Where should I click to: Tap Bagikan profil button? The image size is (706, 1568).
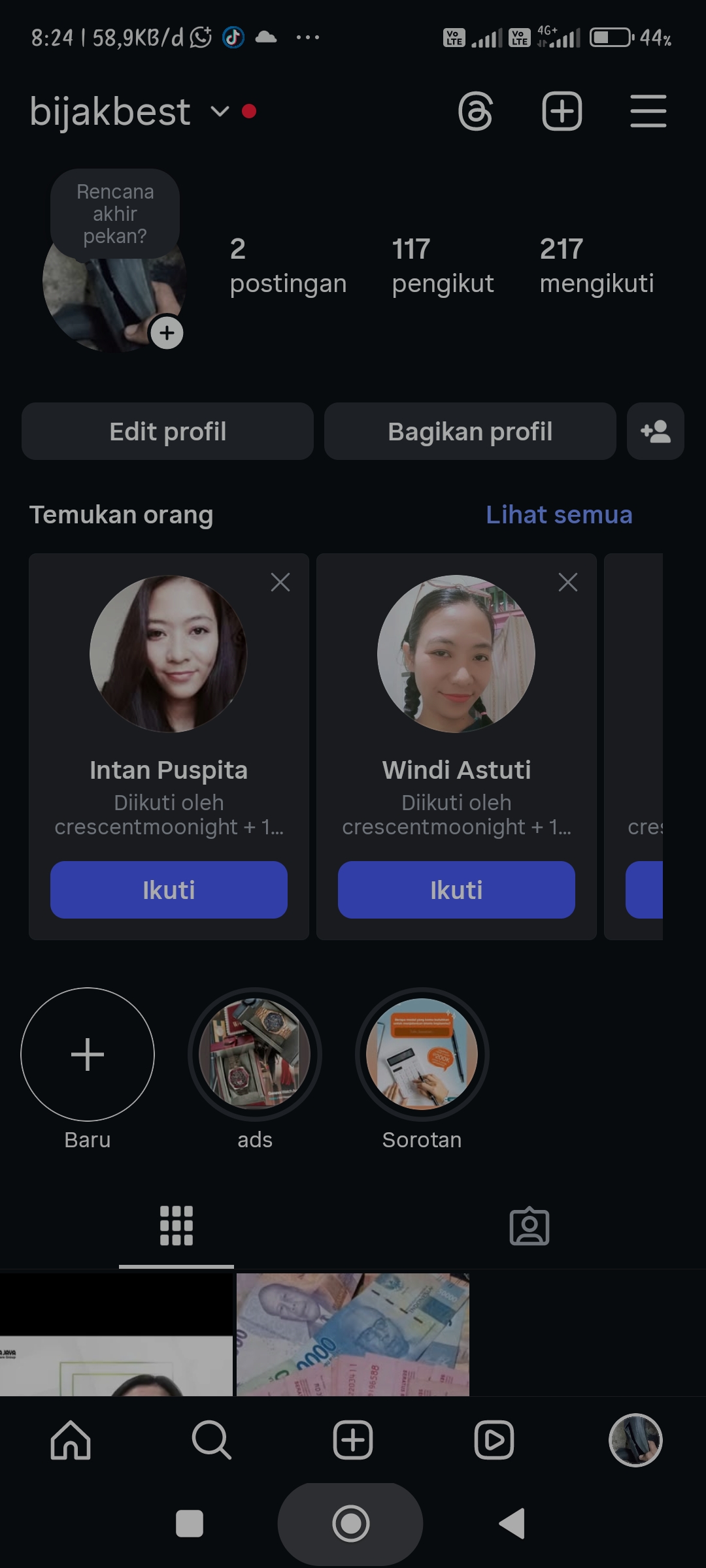click(470, 431)
